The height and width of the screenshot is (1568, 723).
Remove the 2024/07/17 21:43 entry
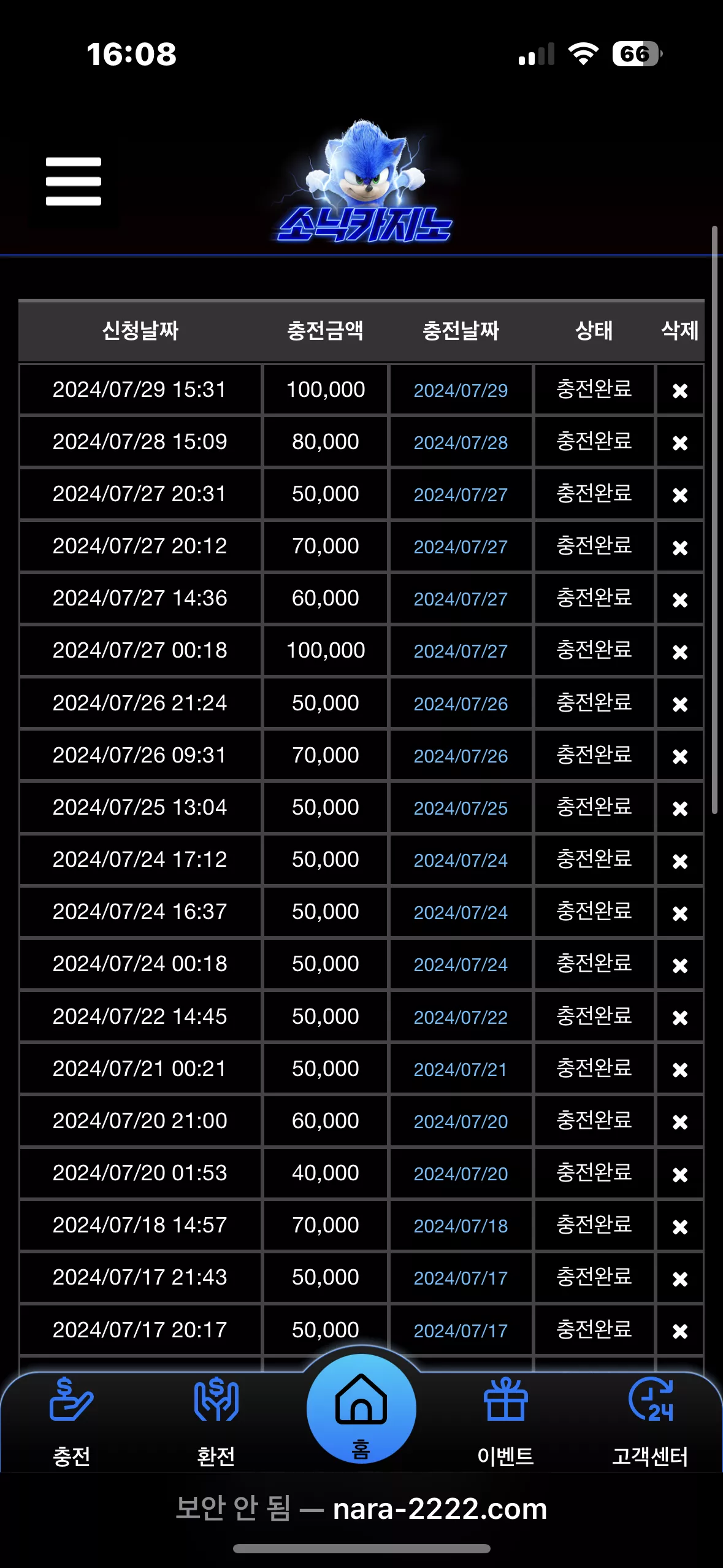pos(680,1278)
